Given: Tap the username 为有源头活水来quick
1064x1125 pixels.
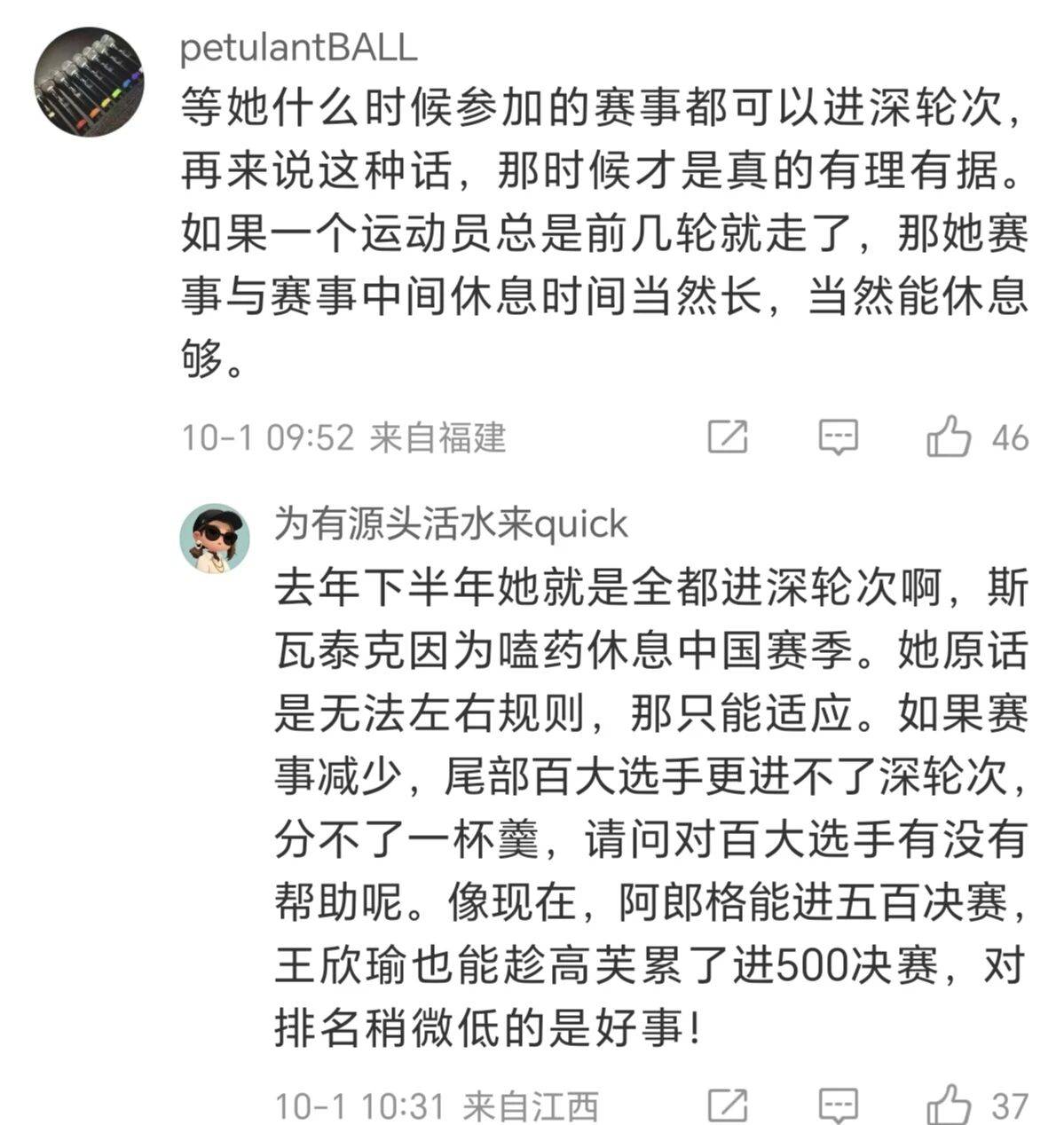Looking at the screenshot, I should [451, 524].
